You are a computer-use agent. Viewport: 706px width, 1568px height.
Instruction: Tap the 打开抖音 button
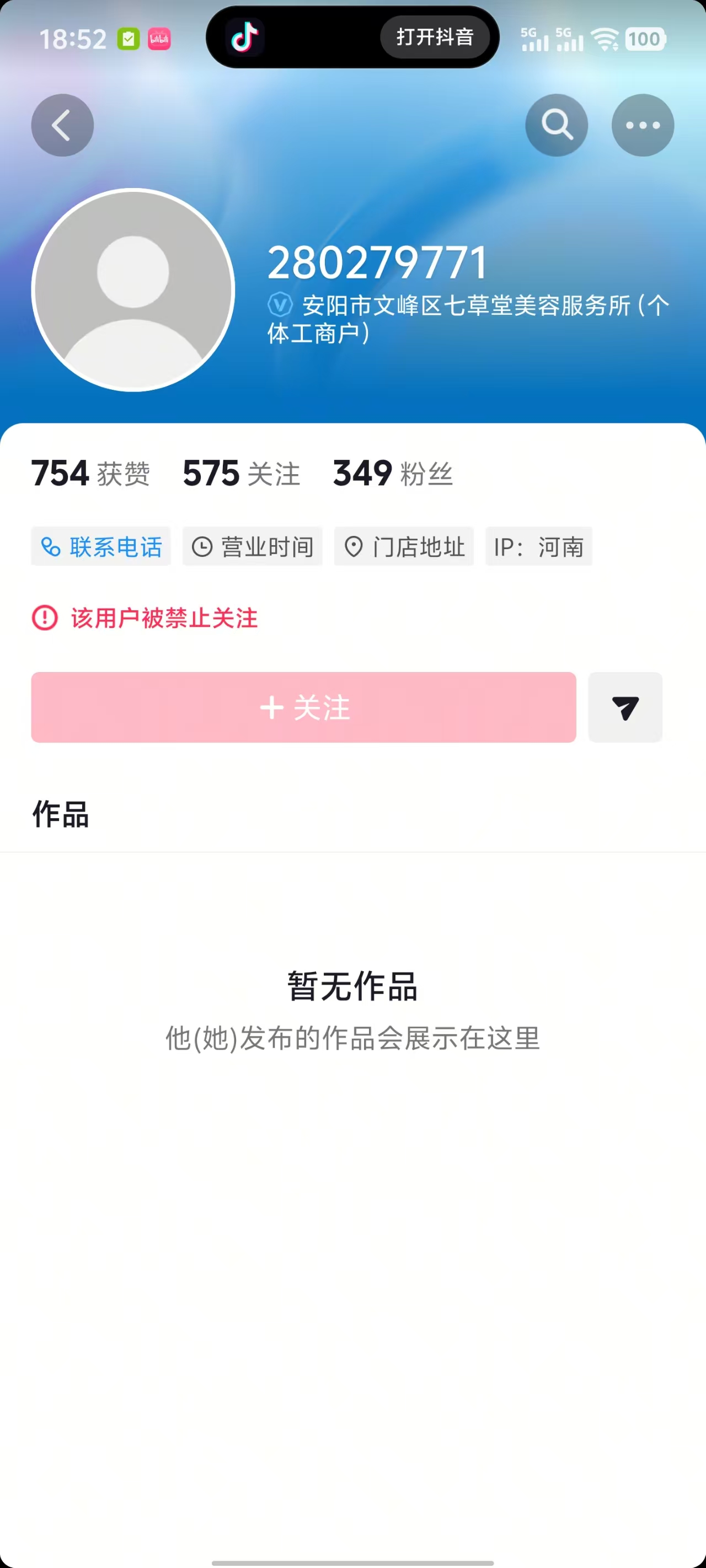point(435,37)
